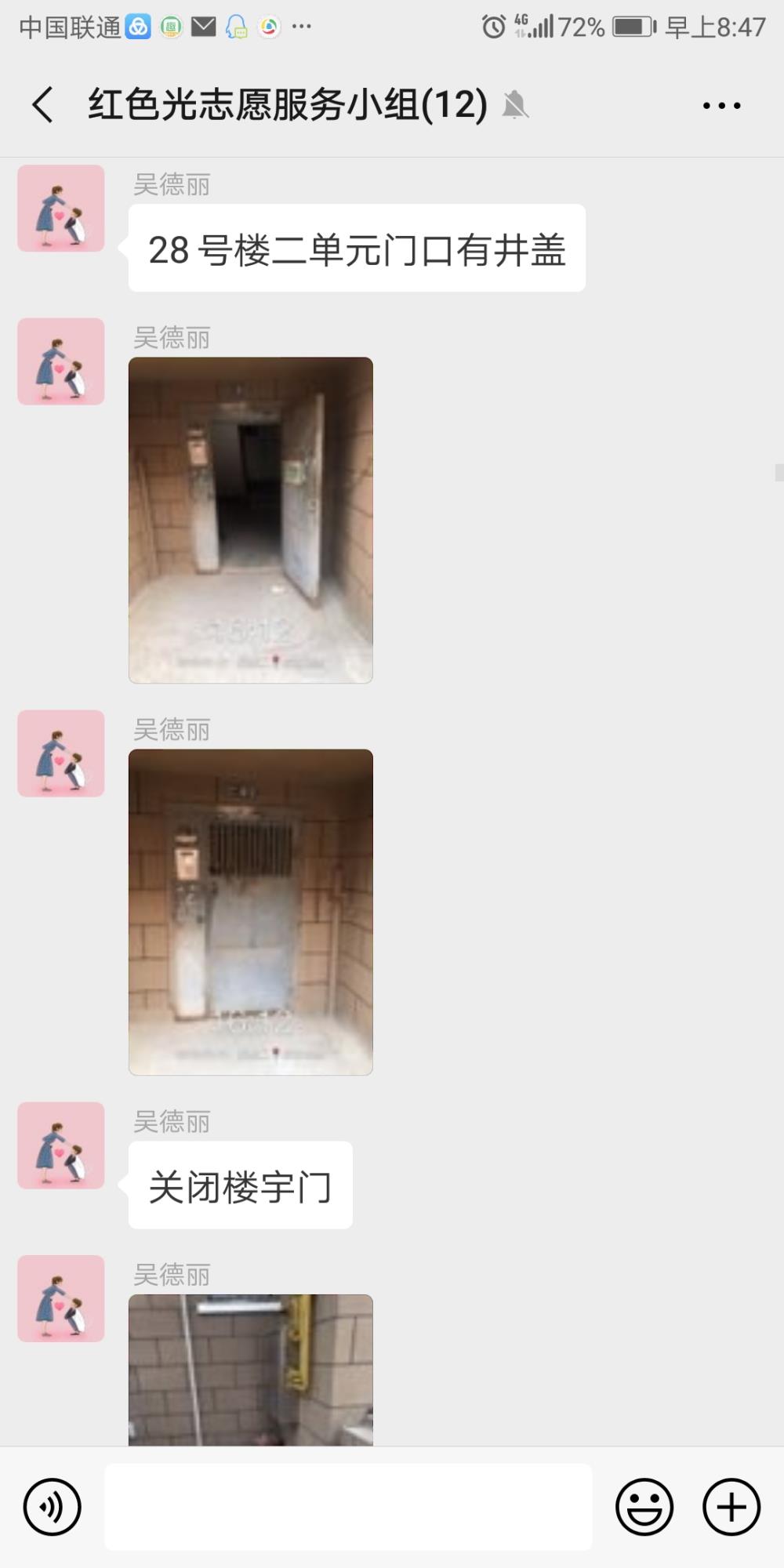Screen dimensions: 784x1568
Task: Go back from the group chat
Action: point(43,105)
